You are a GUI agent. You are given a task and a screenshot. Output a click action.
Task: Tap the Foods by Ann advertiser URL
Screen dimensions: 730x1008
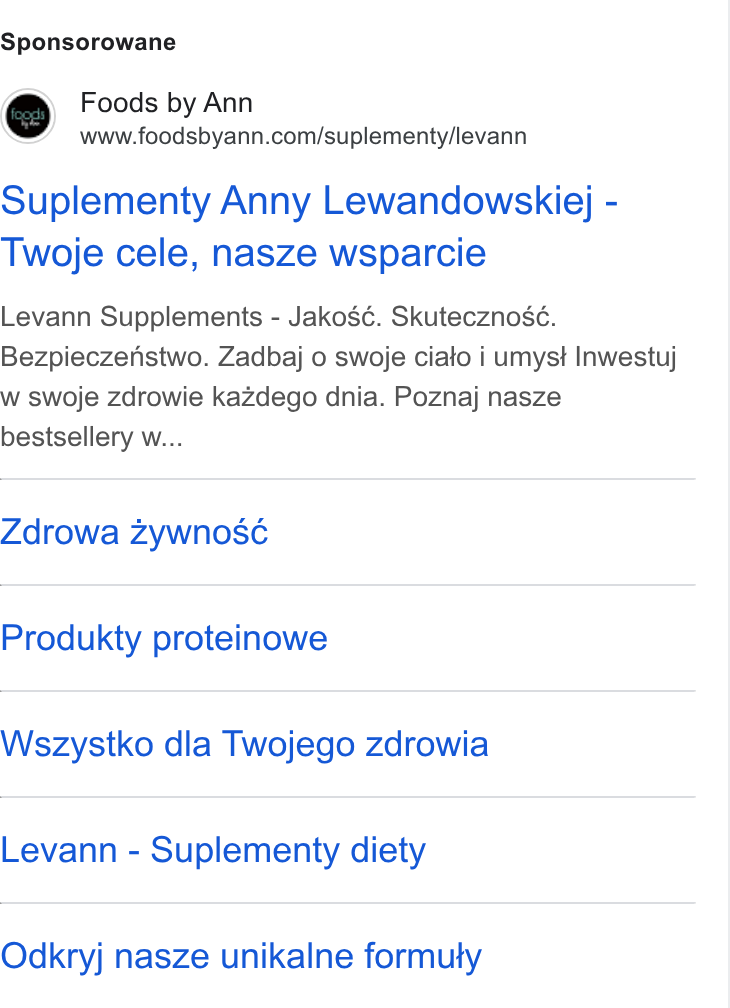click(303, 136)
